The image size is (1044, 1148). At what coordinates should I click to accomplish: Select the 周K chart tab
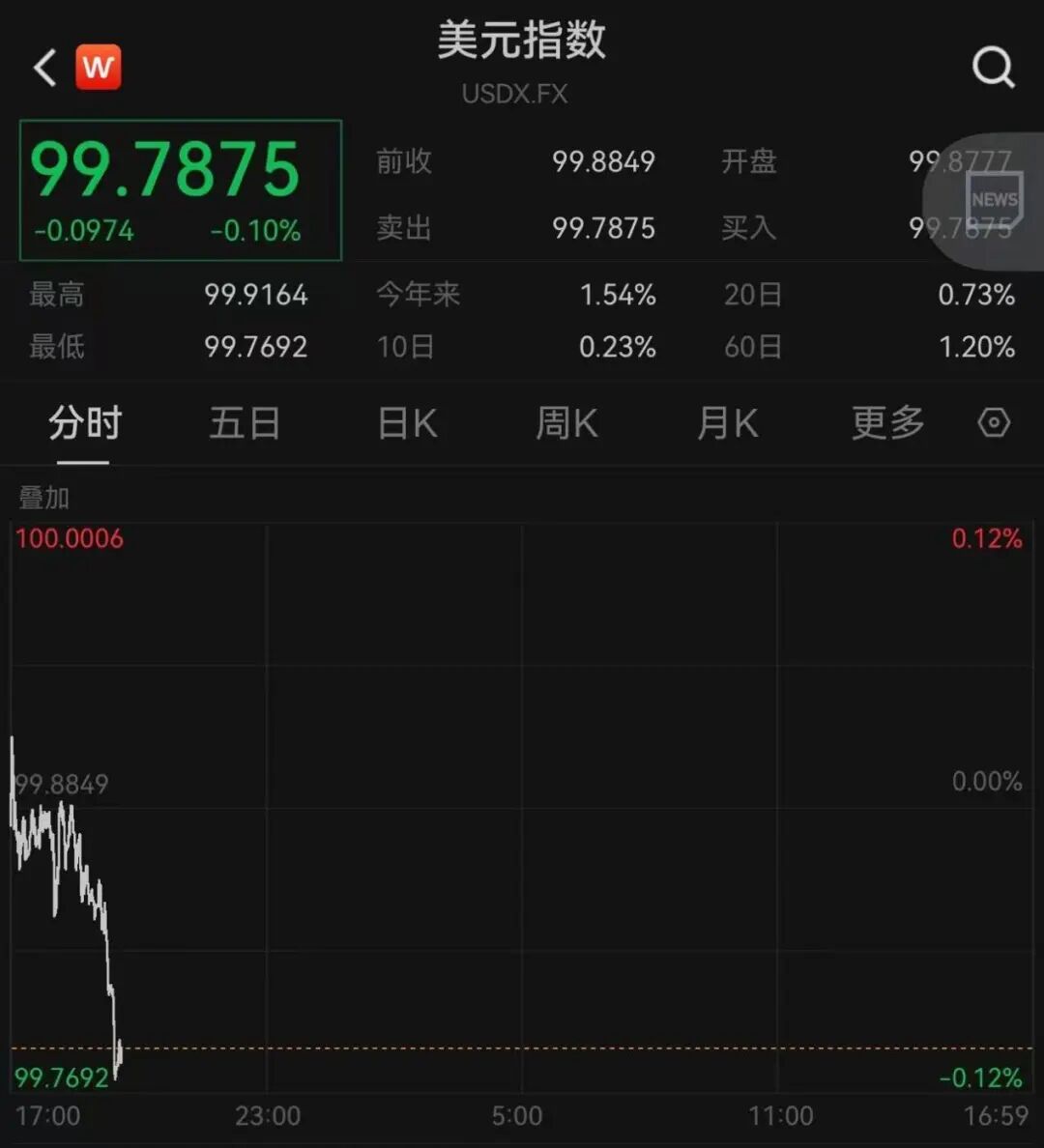pyautogui.click(x=566, y=423)
